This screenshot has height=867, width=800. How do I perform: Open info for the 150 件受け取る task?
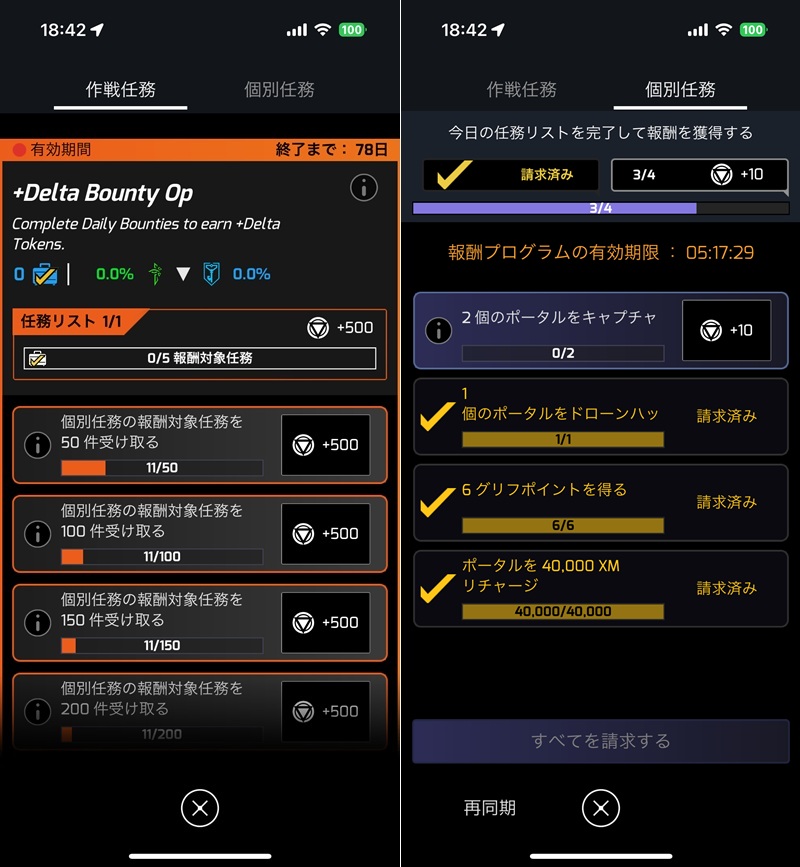37,622
